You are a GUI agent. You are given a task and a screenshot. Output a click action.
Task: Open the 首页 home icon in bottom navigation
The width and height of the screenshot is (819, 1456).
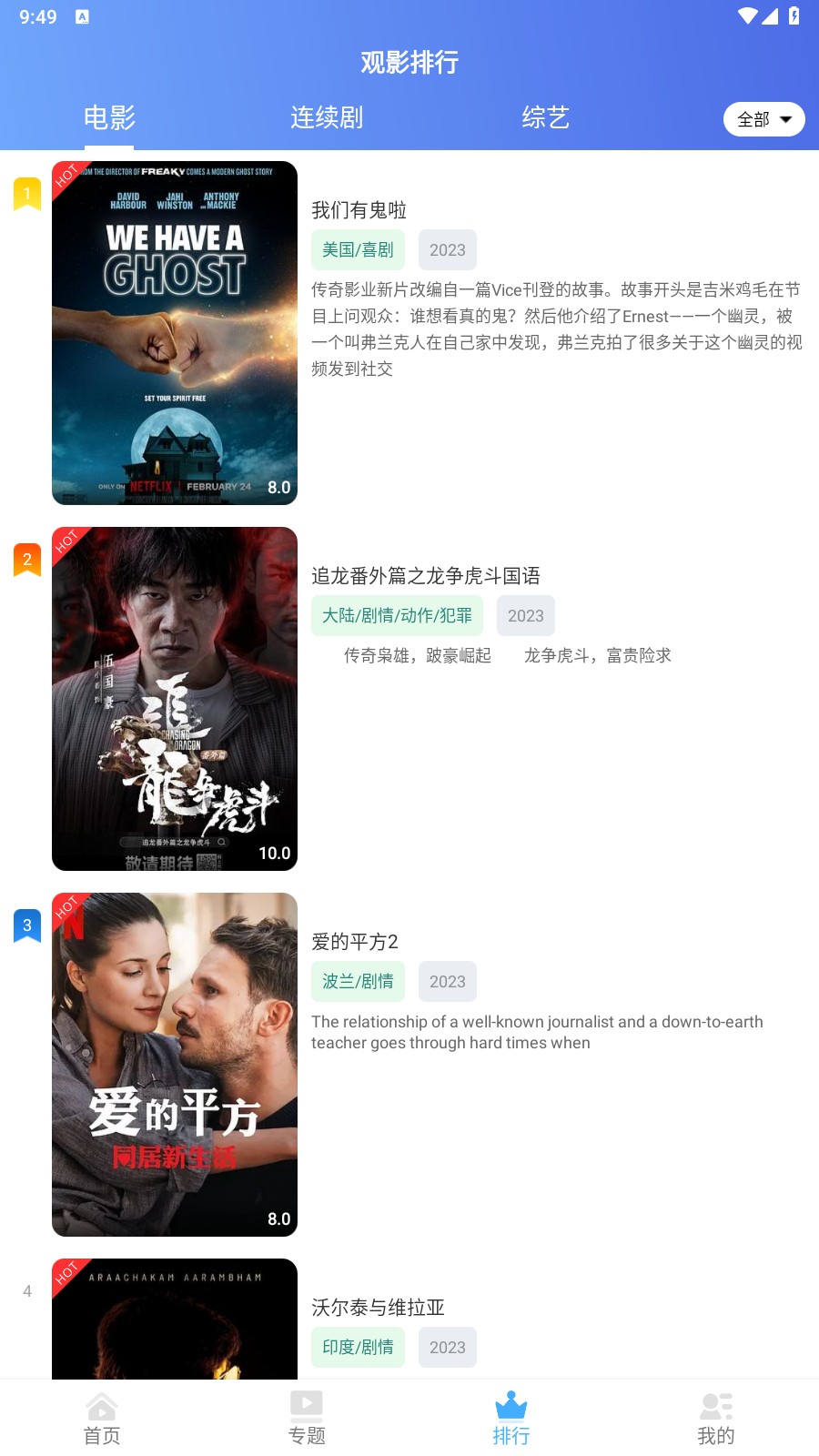(x=101, y=1415)
